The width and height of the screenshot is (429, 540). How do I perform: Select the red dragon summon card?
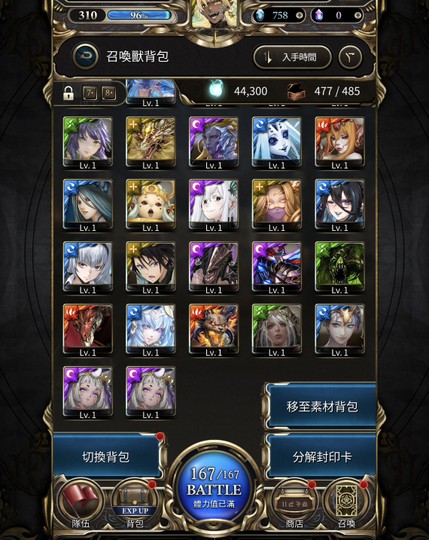point(88,330)
